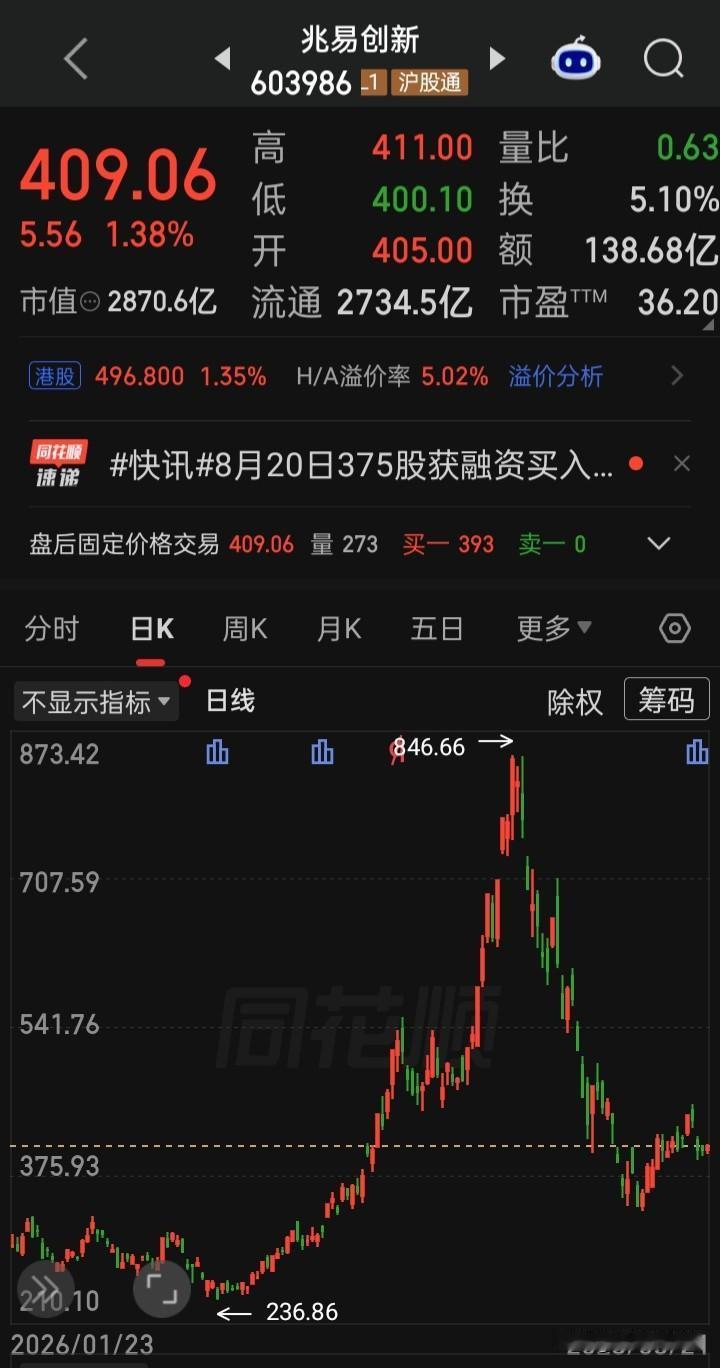Open the 不显示指标 indicator dropdown

[x=96, y=701]
